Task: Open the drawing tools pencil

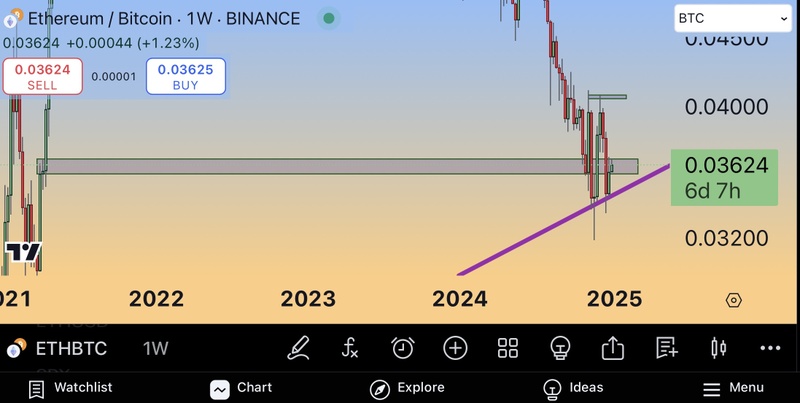Action: (x=298, y=348)
